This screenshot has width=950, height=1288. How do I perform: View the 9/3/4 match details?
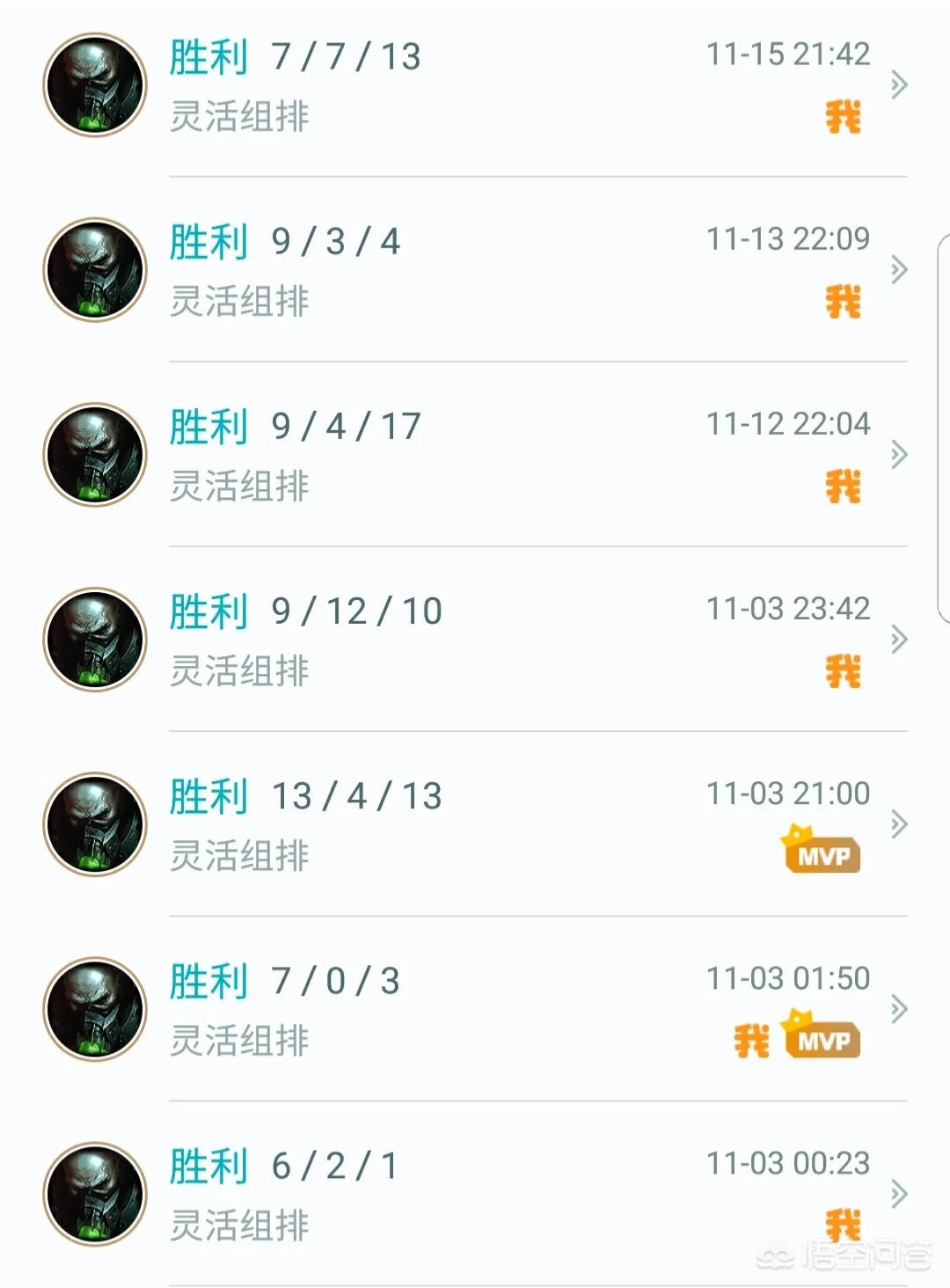point(475,270)
